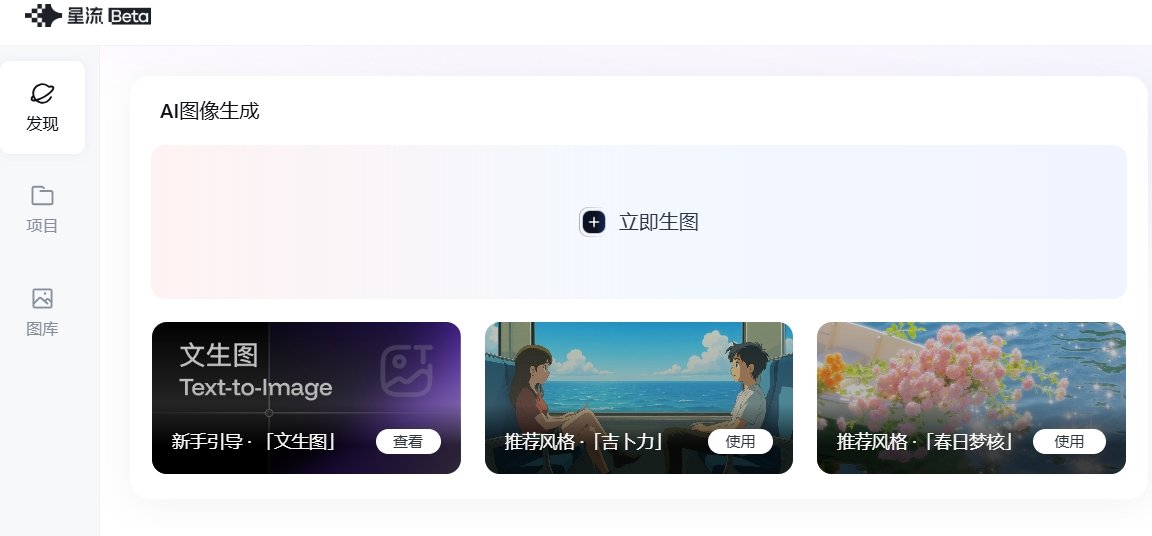This screenshot has width=1152, height=536.
Task: Open the 项目 section
Action: (42, 208)
